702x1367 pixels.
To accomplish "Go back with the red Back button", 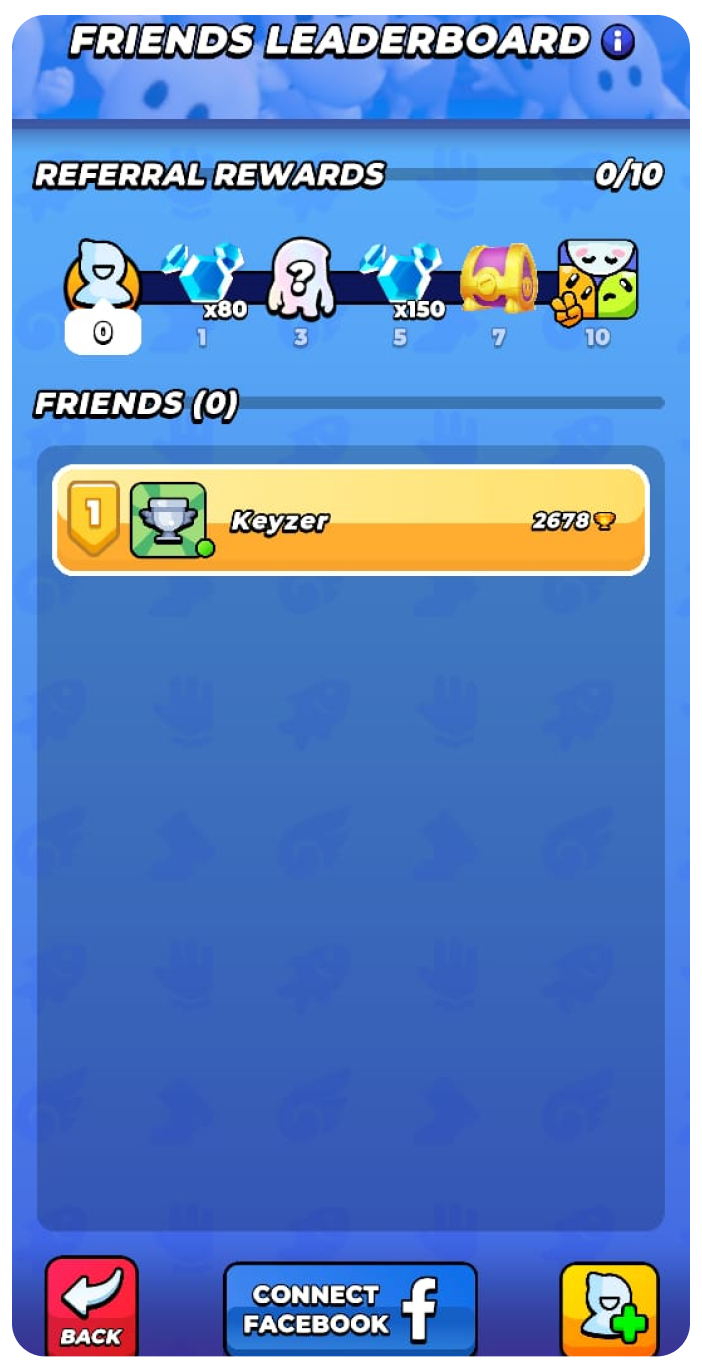I will [91, 1304].
